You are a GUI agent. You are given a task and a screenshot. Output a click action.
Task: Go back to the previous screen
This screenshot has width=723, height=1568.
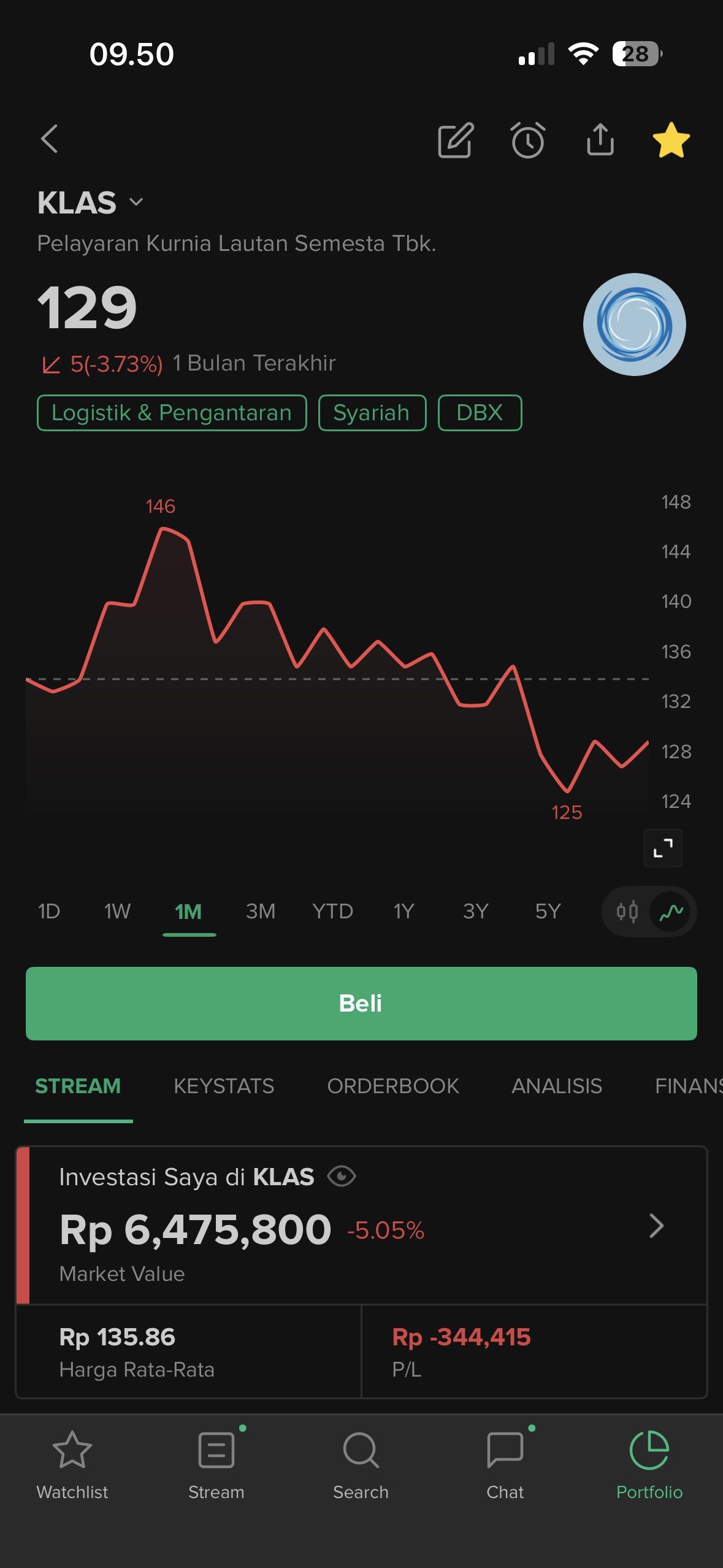pyautogui.click(x=50, y=139)
